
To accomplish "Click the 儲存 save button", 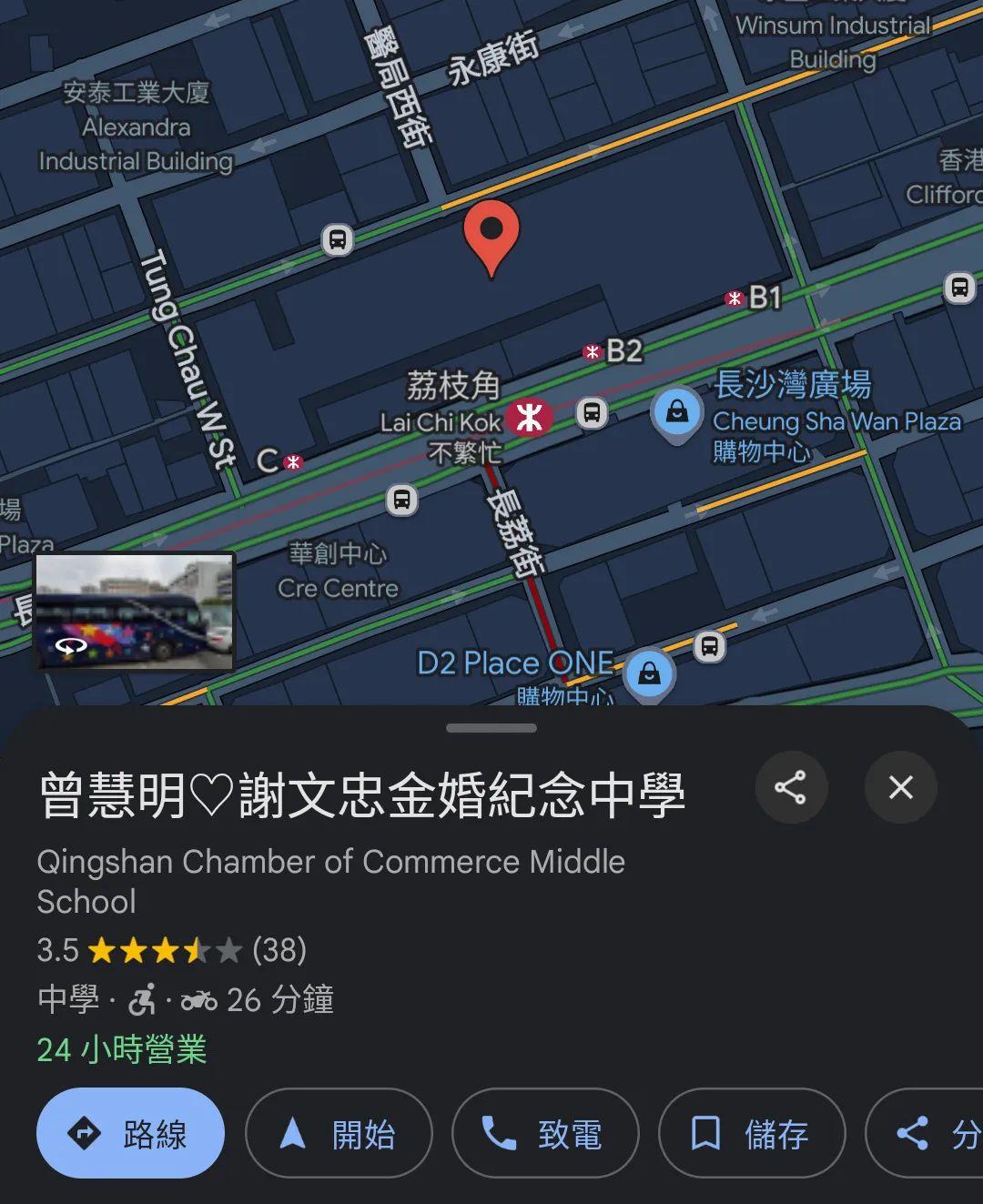I will [x=752, y=1133].
